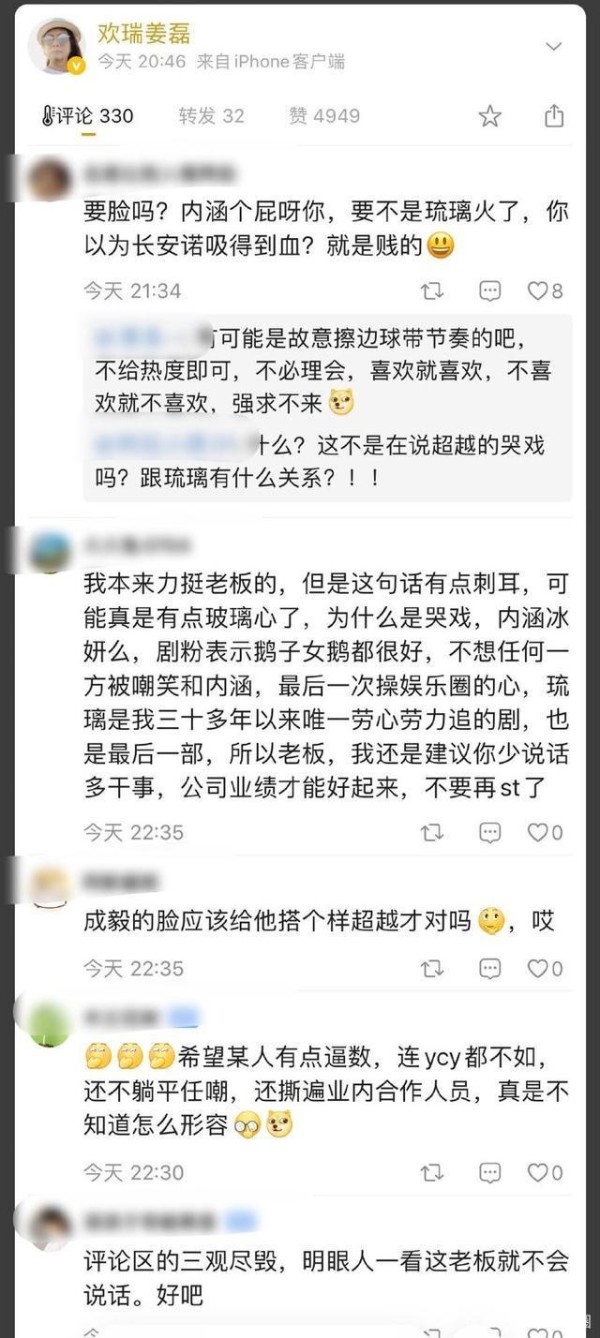Like the comment ending with 不要再st了

click(x=546, y=832)
